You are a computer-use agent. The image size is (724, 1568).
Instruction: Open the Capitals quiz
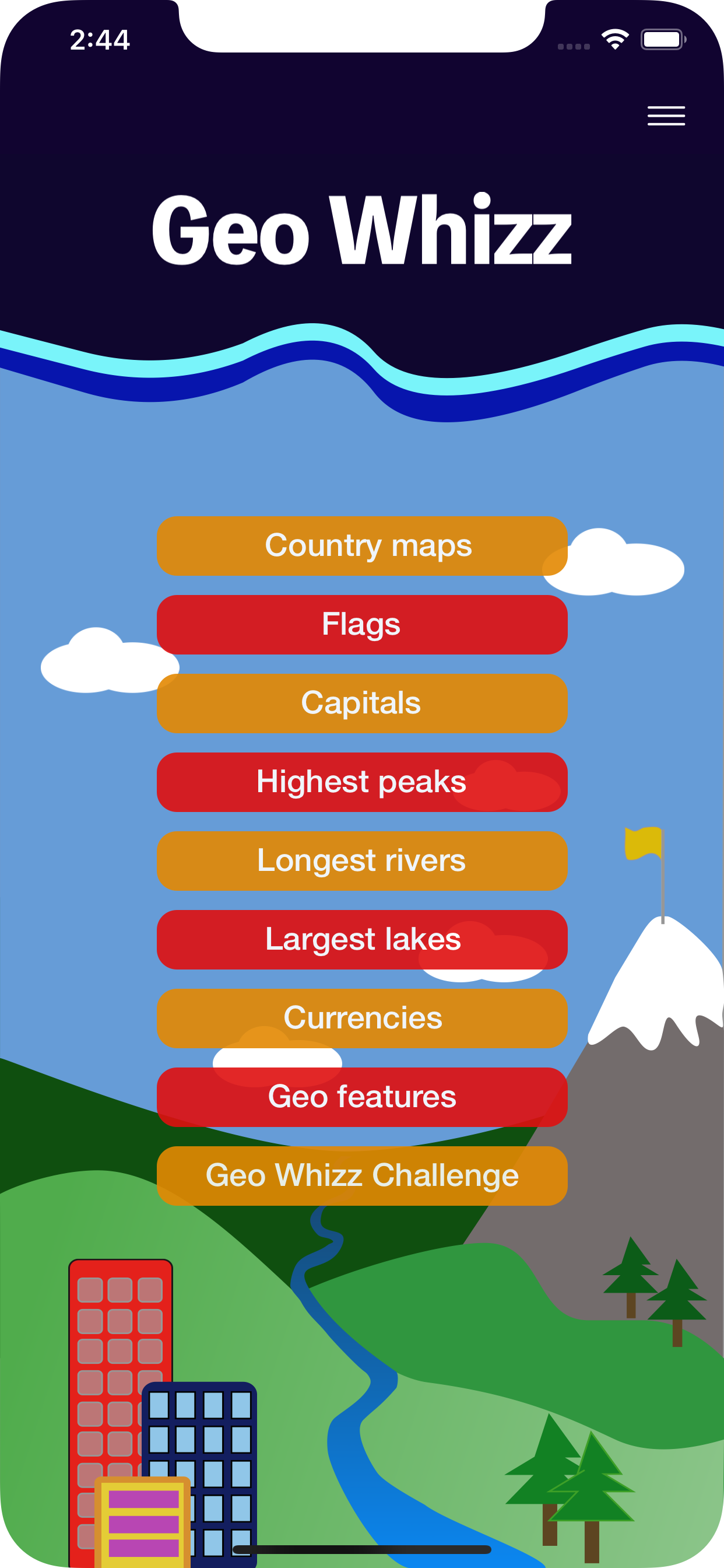(362, 703)
